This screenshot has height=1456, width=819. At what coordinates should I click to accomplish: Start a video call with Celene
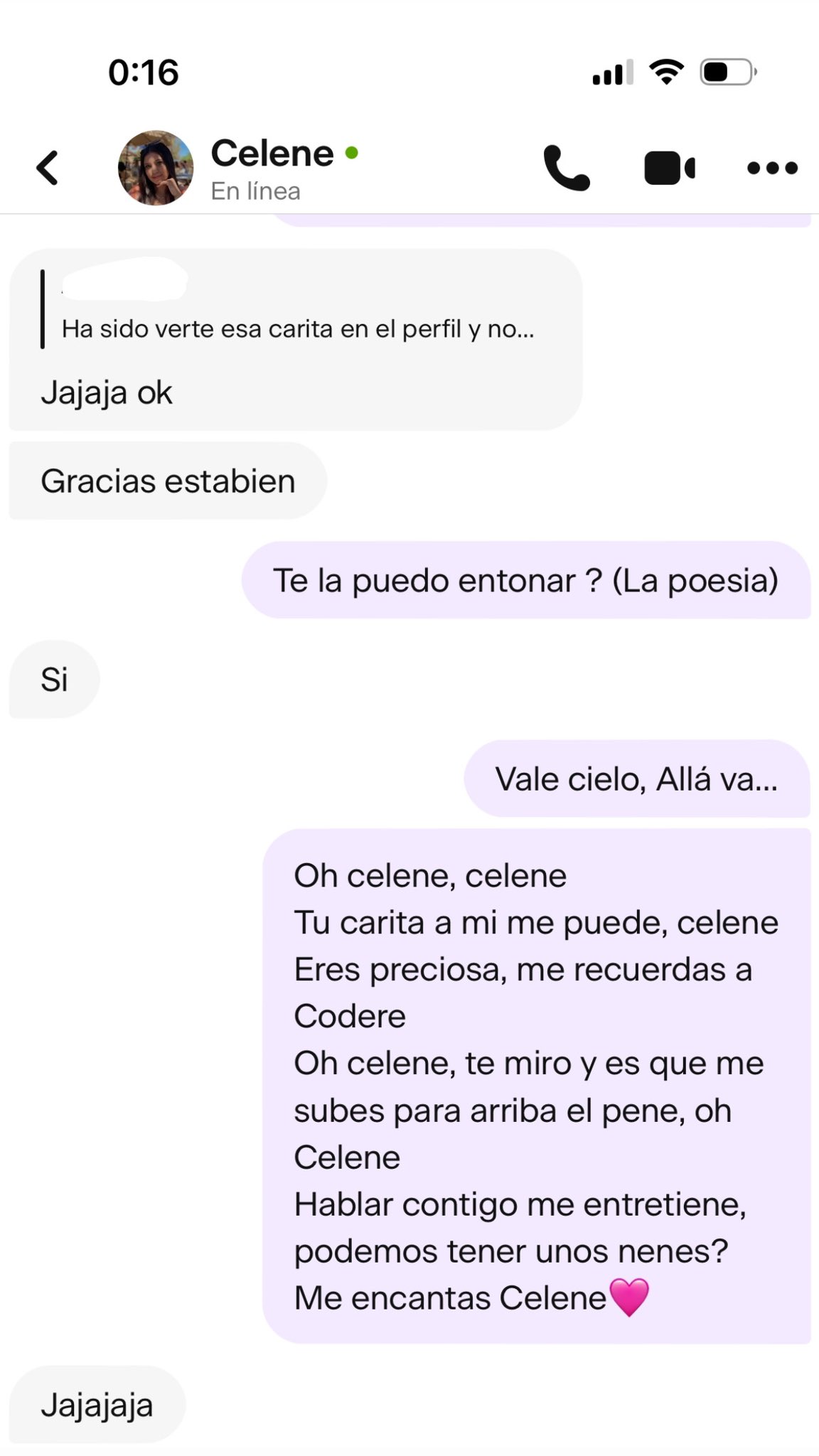(x=669, y=168)
